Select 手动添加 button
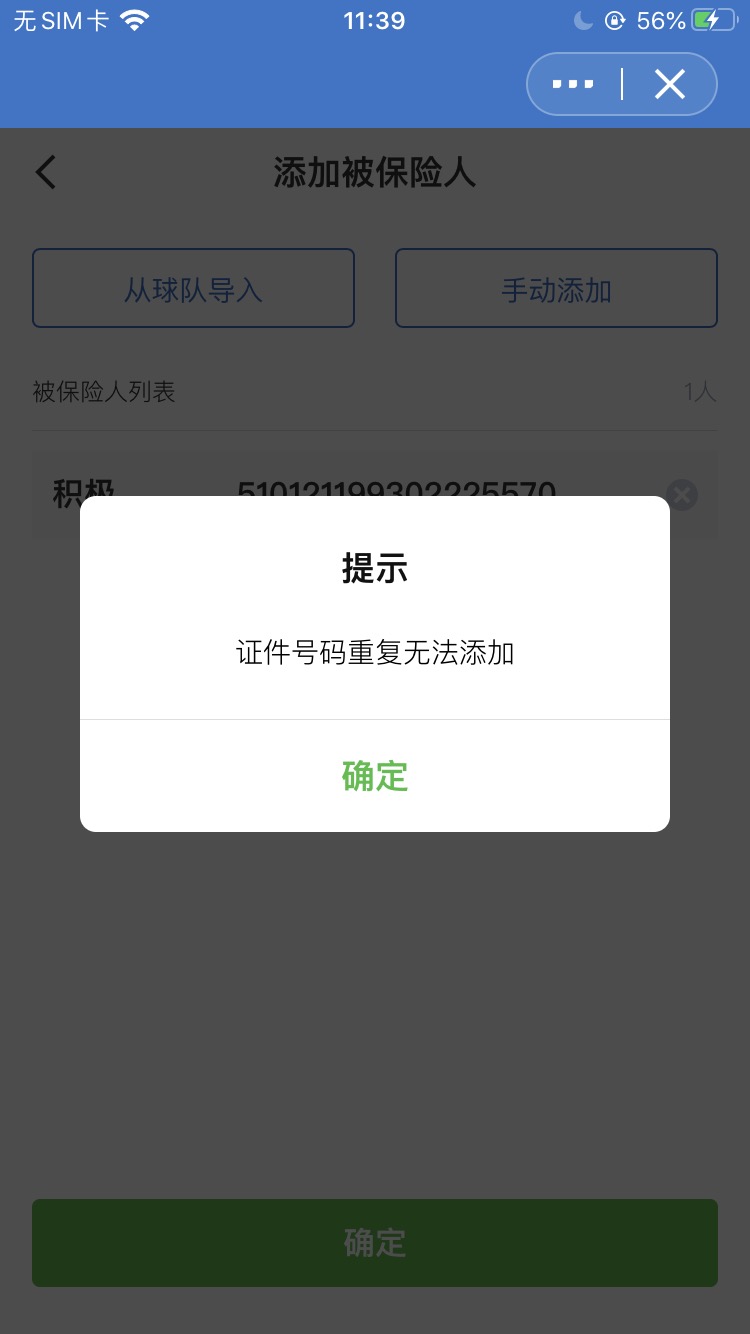750x1334 pixels. tap(556, 288)
